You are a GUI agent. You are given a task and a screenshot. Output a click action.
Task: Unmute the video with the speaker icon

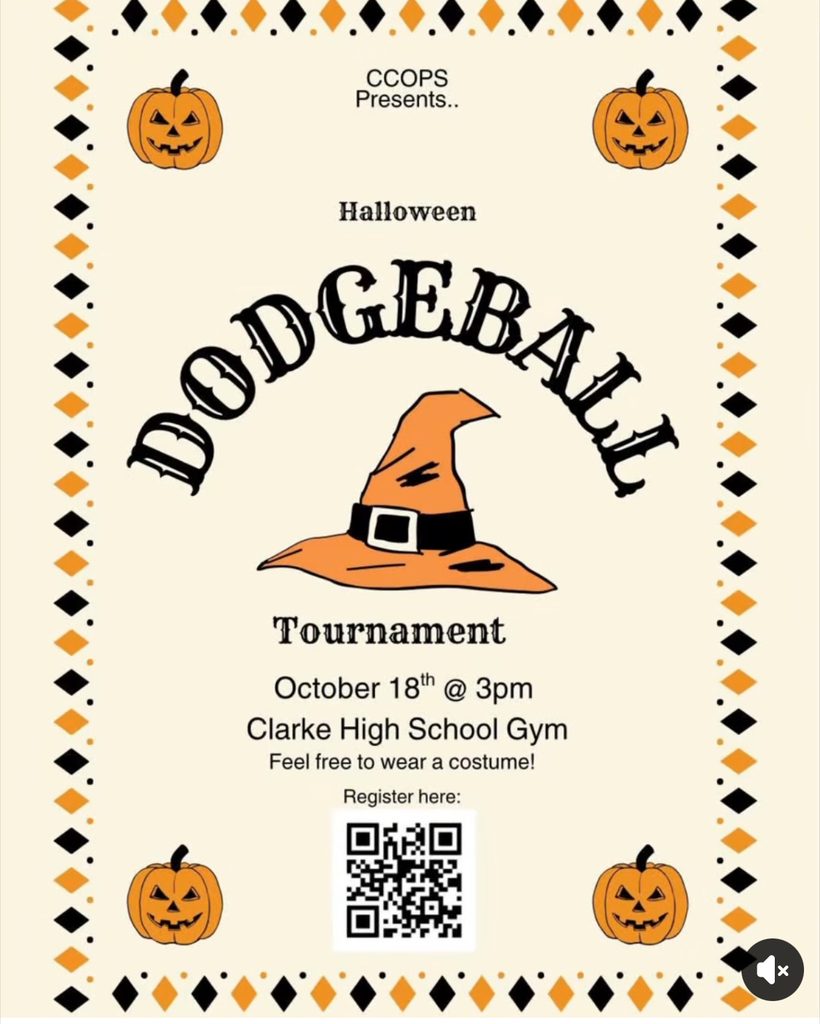pos(772,970)
